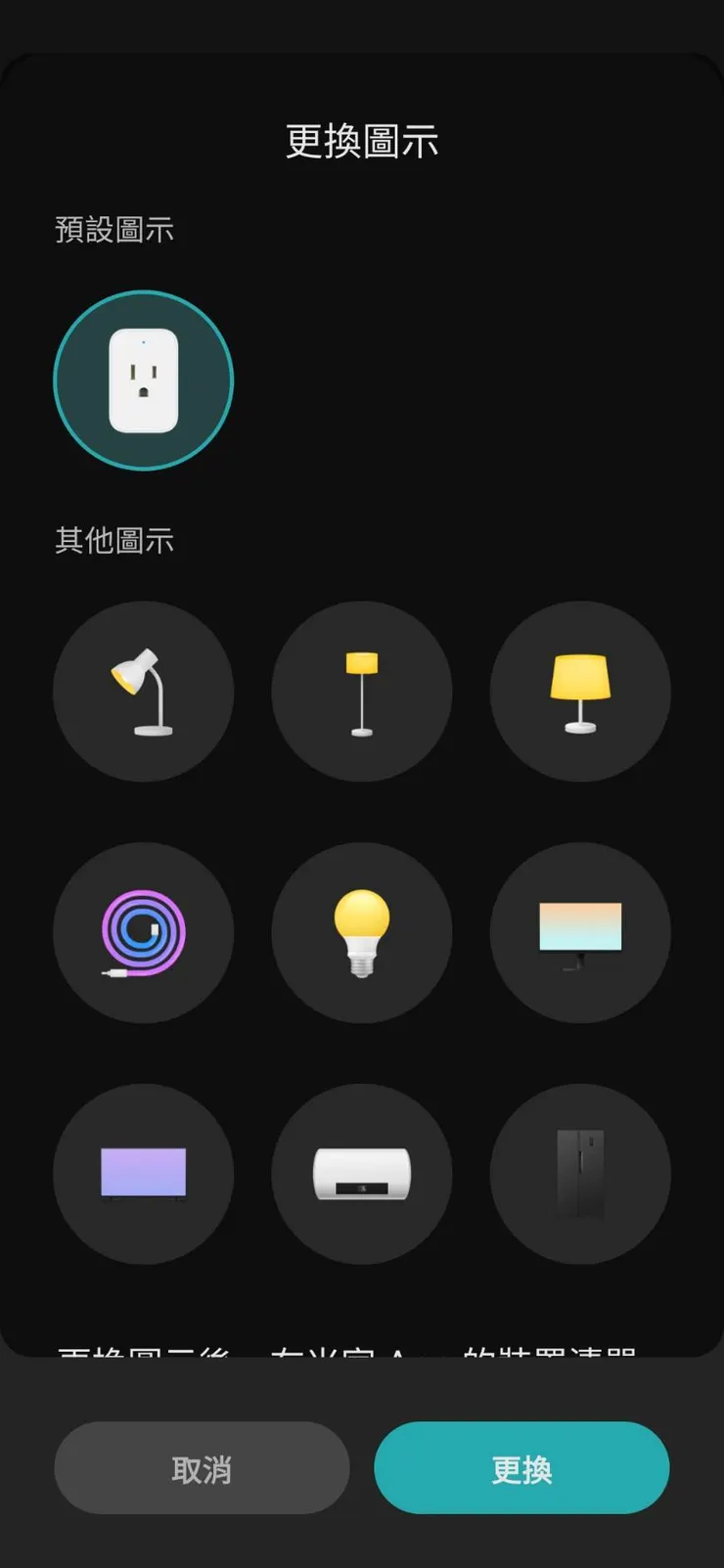Pick the water heater icon
Image resolution: width=724 pixels, height=1568 pixels.
coord(362,1174)
